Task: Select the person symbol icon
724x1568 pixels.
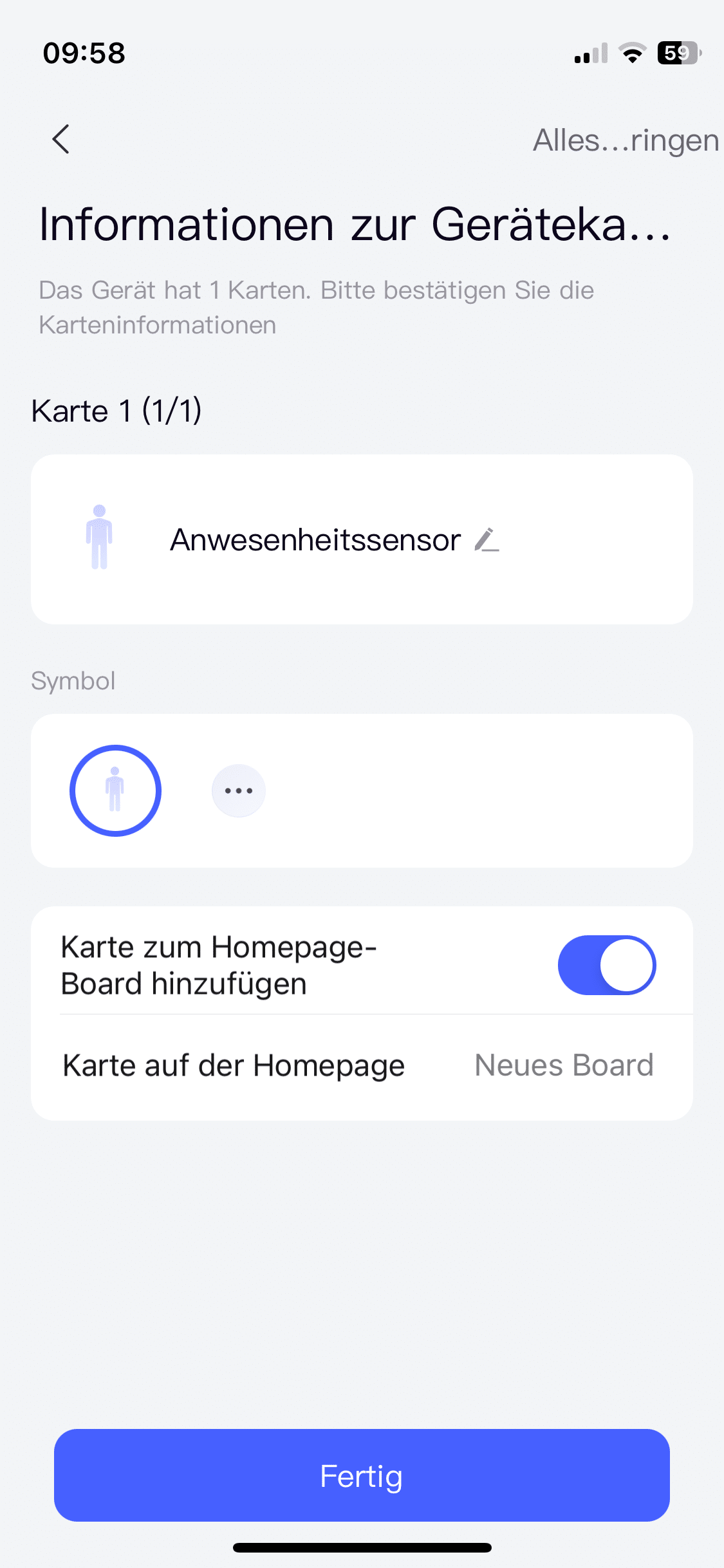Action: coord(115,790)
